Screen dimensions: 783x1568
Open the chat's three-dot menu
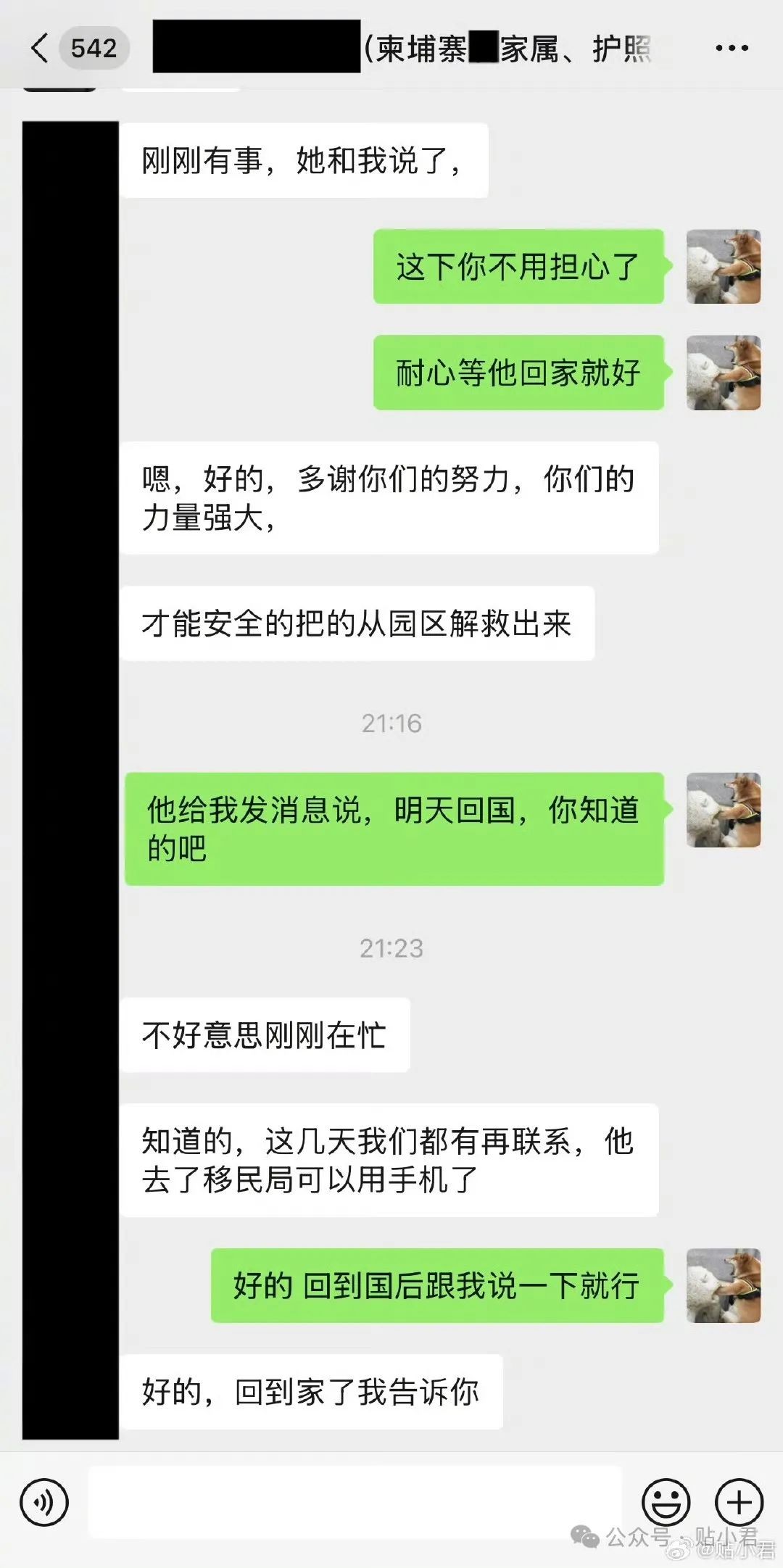(x=731, y=49)
